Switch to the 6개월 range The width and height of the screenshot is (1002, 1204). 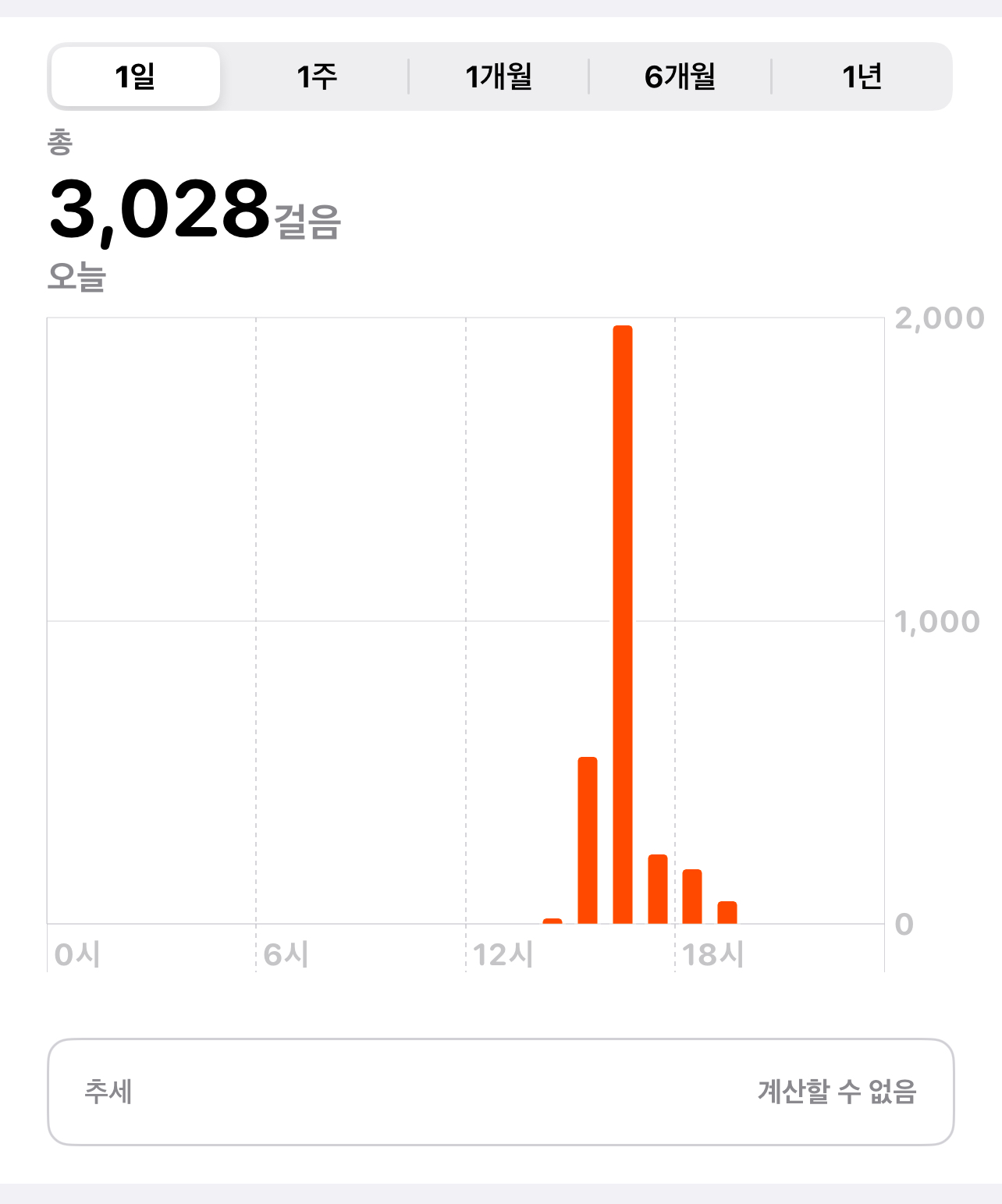(680, 76)
